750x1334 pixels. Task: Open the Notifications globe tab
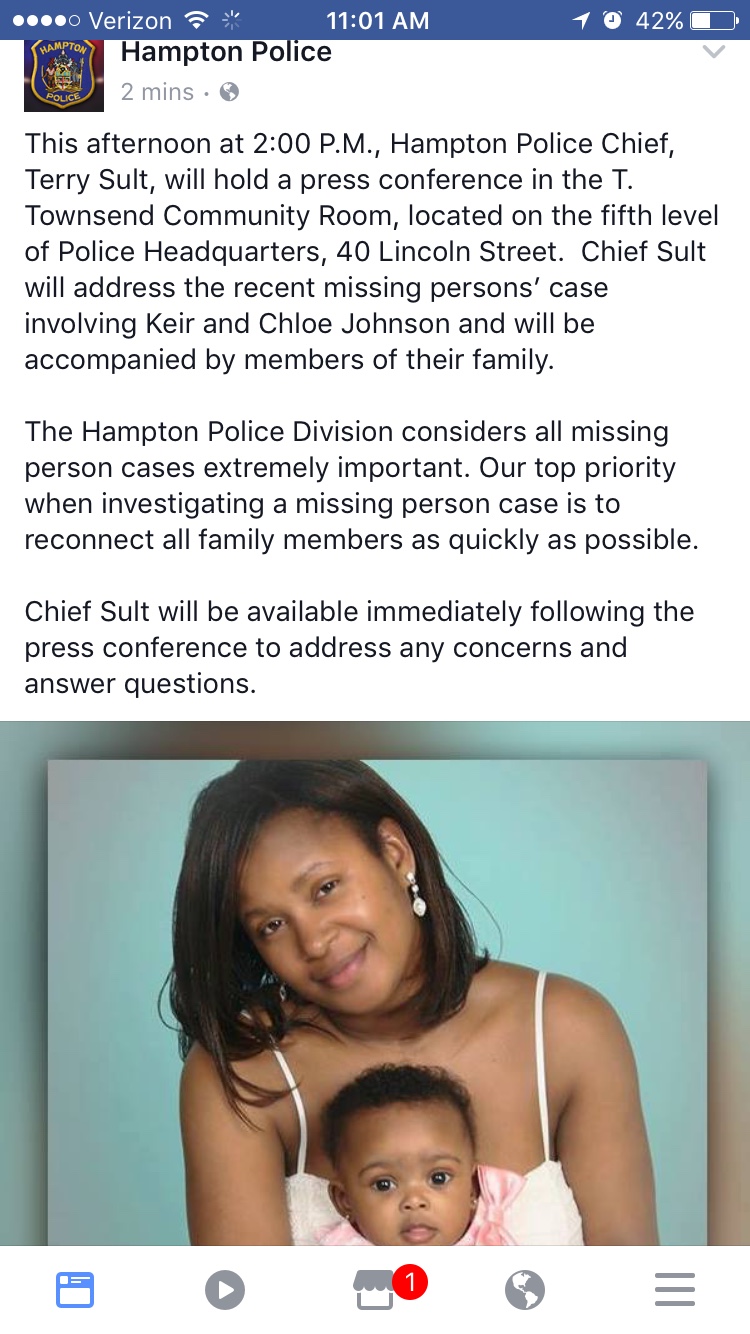point(525,1290)
